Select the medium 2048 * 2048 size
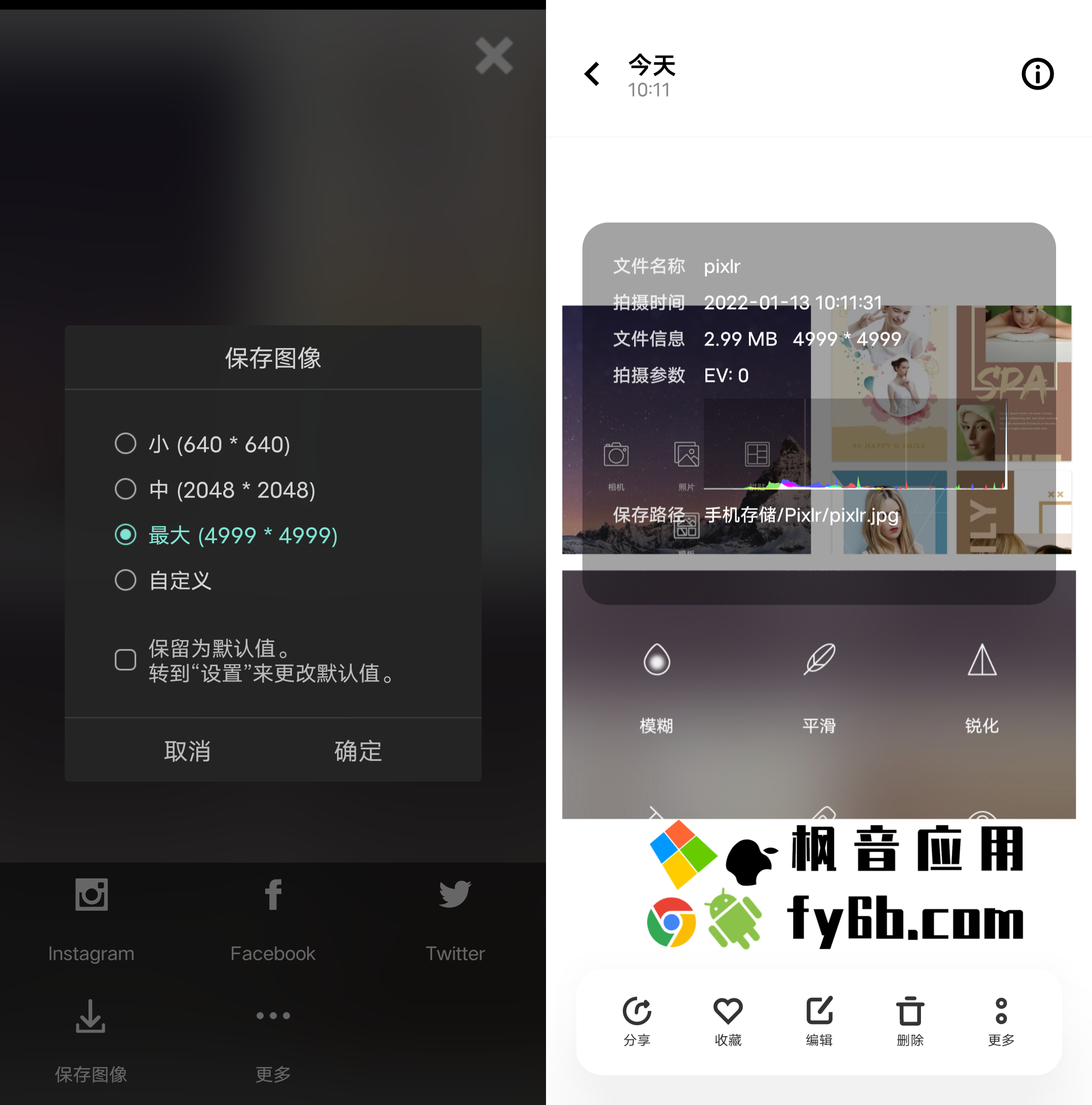This screenshot has height=1105, width=1092. click(x=125, y=489)
